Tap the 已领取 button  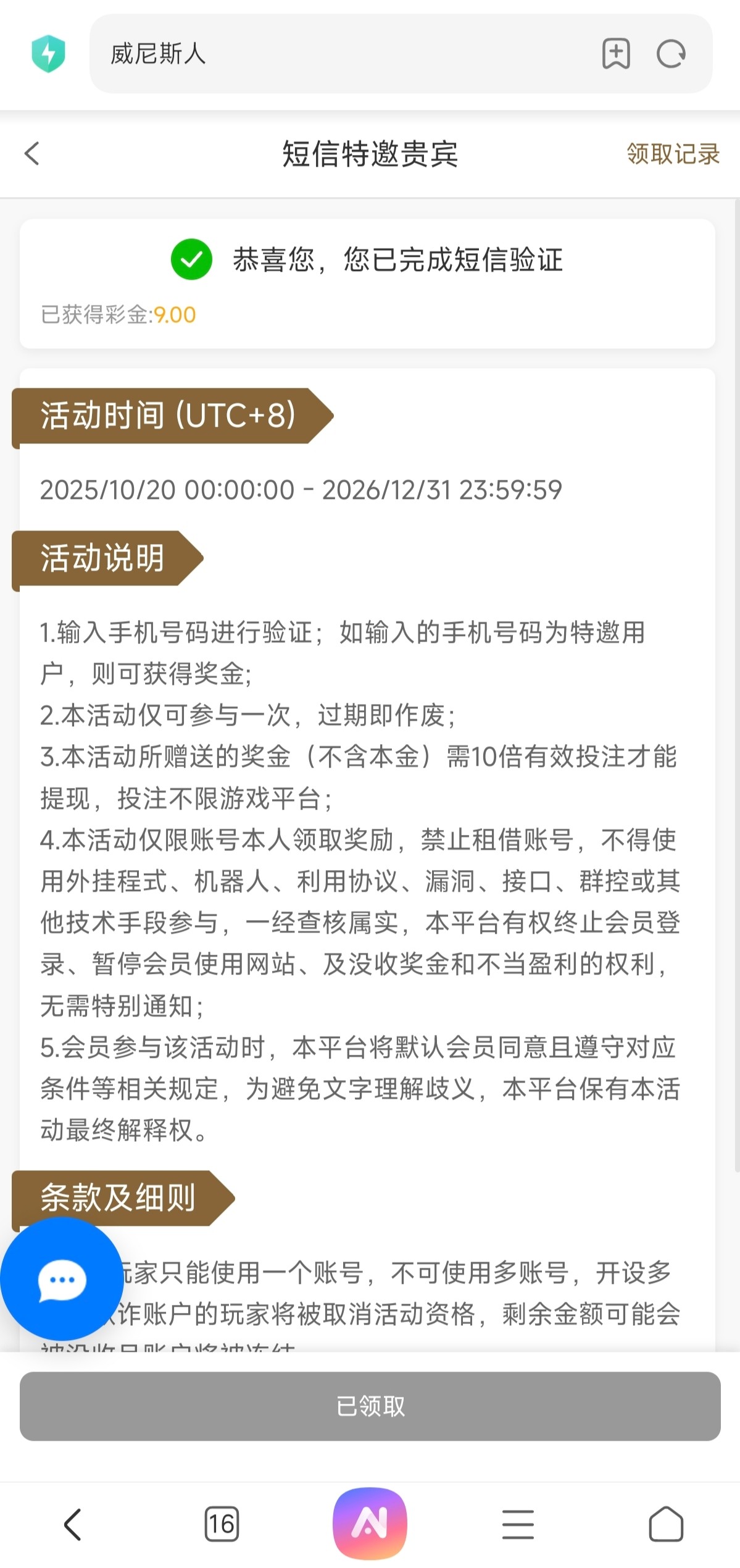(x=370, y=1406)
